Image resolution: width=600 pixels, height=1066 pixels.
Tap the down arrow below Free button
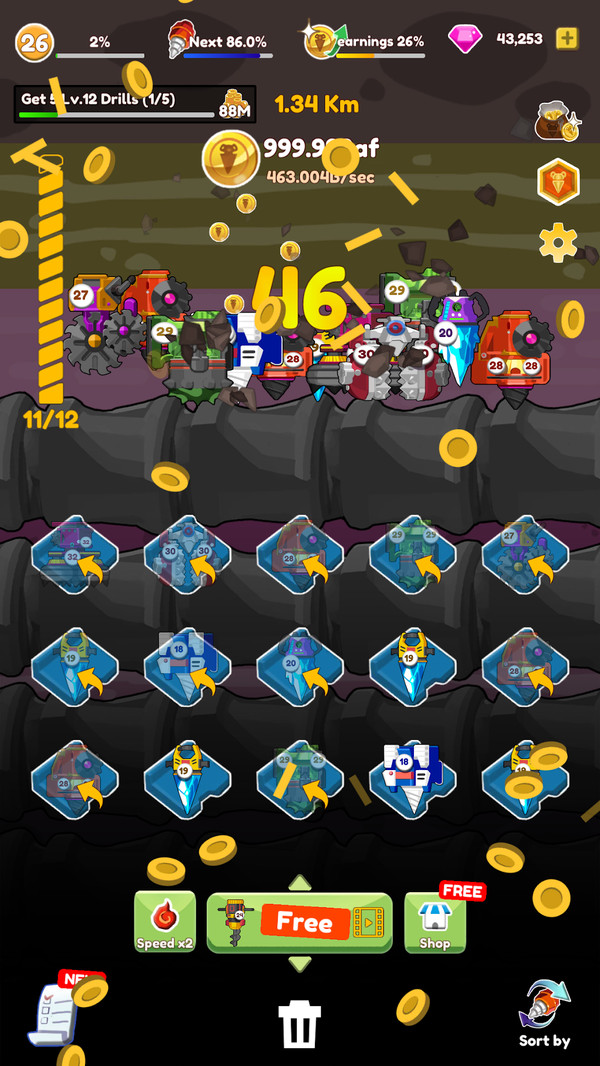[x=300, y=963]
